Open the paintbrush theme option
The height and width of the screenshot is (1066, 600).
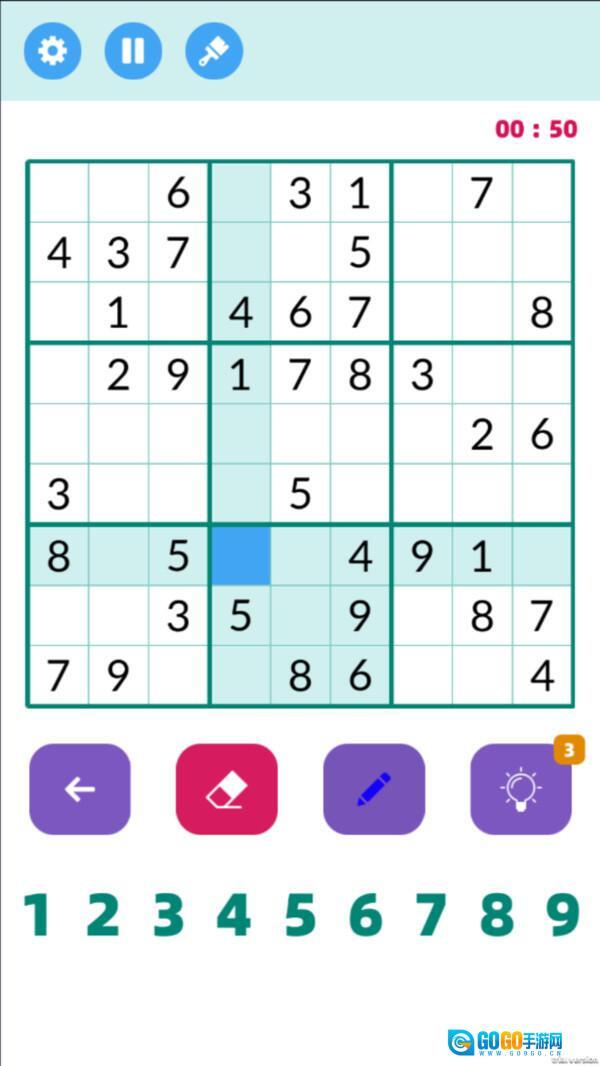tap(214, 50)
